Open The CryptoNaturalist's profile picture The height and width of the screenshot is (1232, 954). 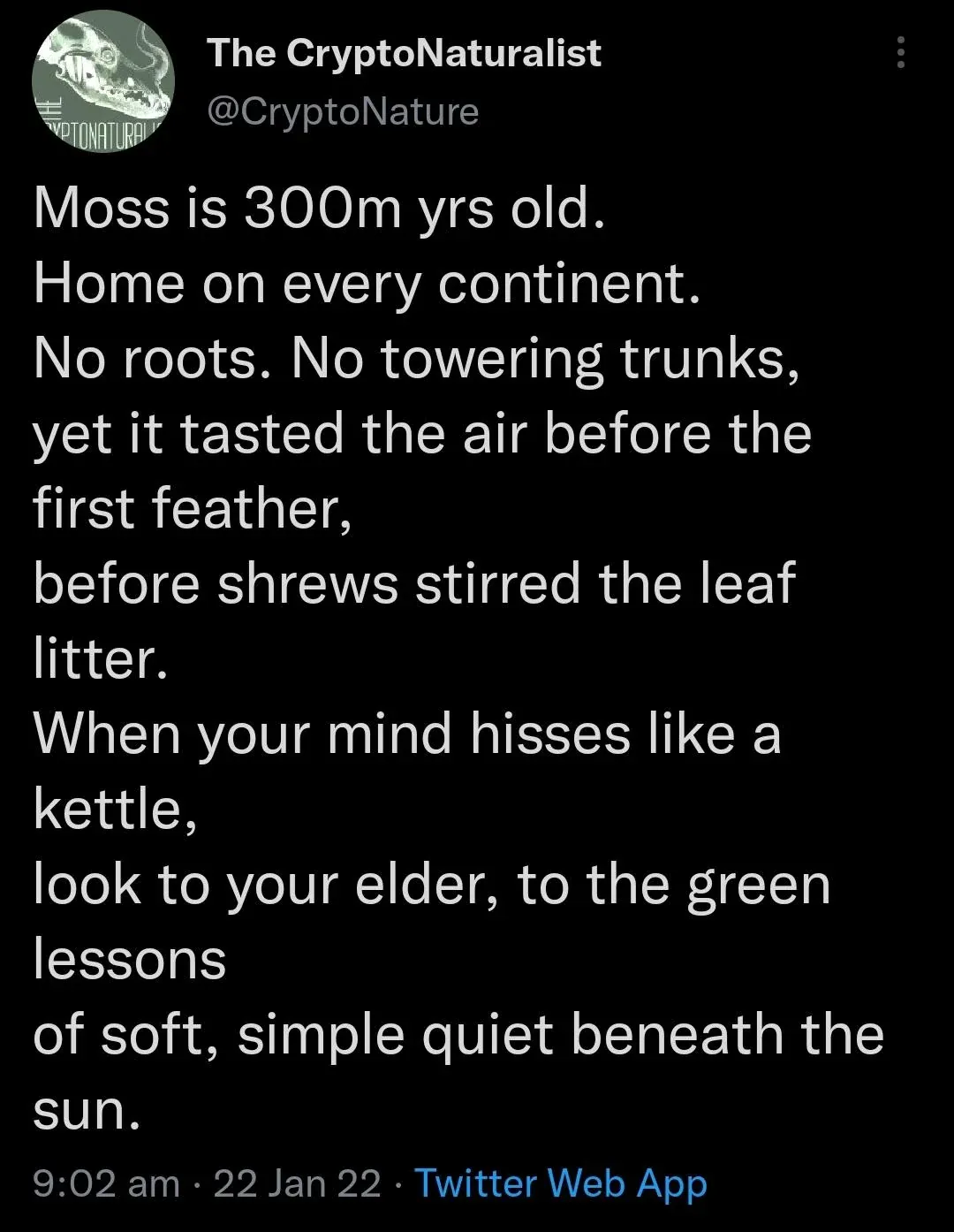103,81
